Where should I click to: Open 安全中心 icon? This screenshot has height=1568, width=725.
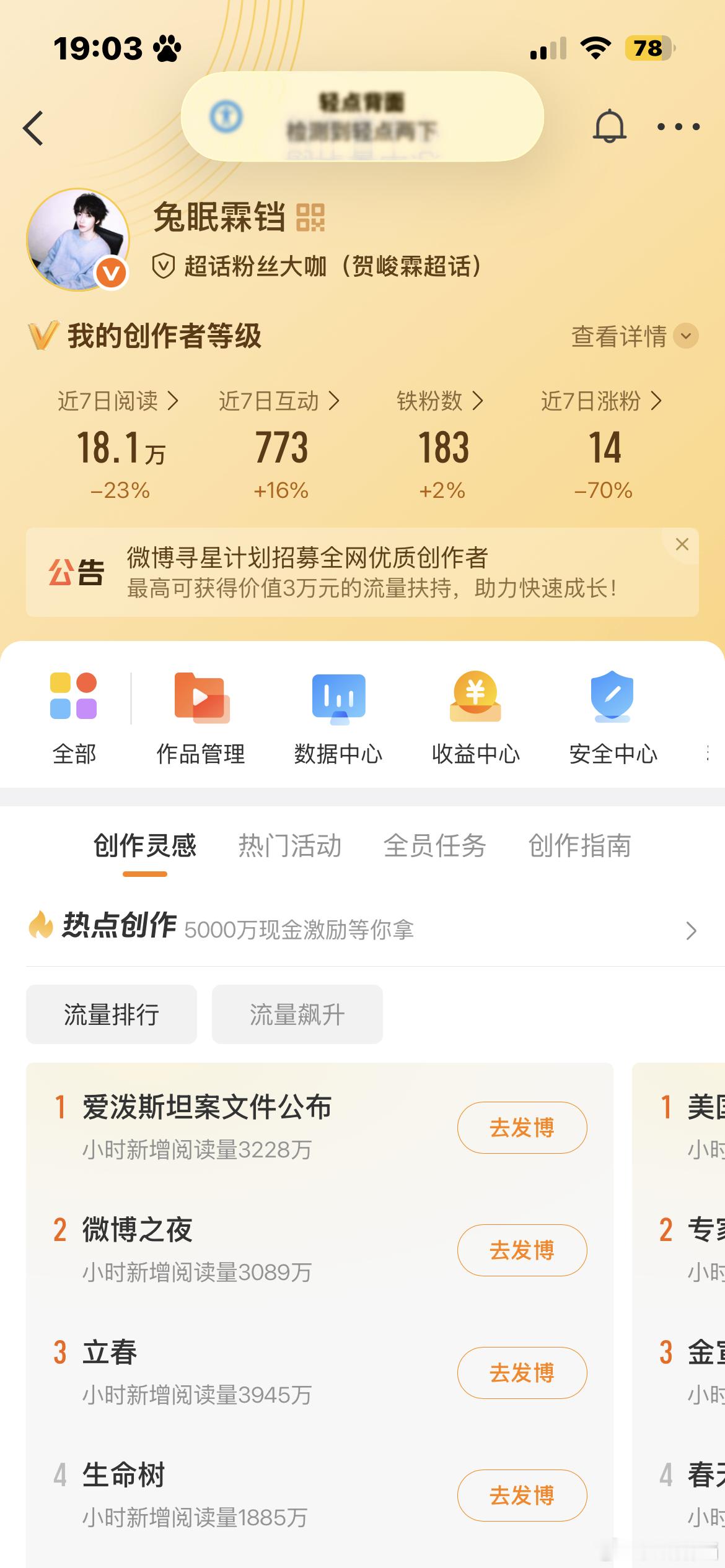(612, 700)
